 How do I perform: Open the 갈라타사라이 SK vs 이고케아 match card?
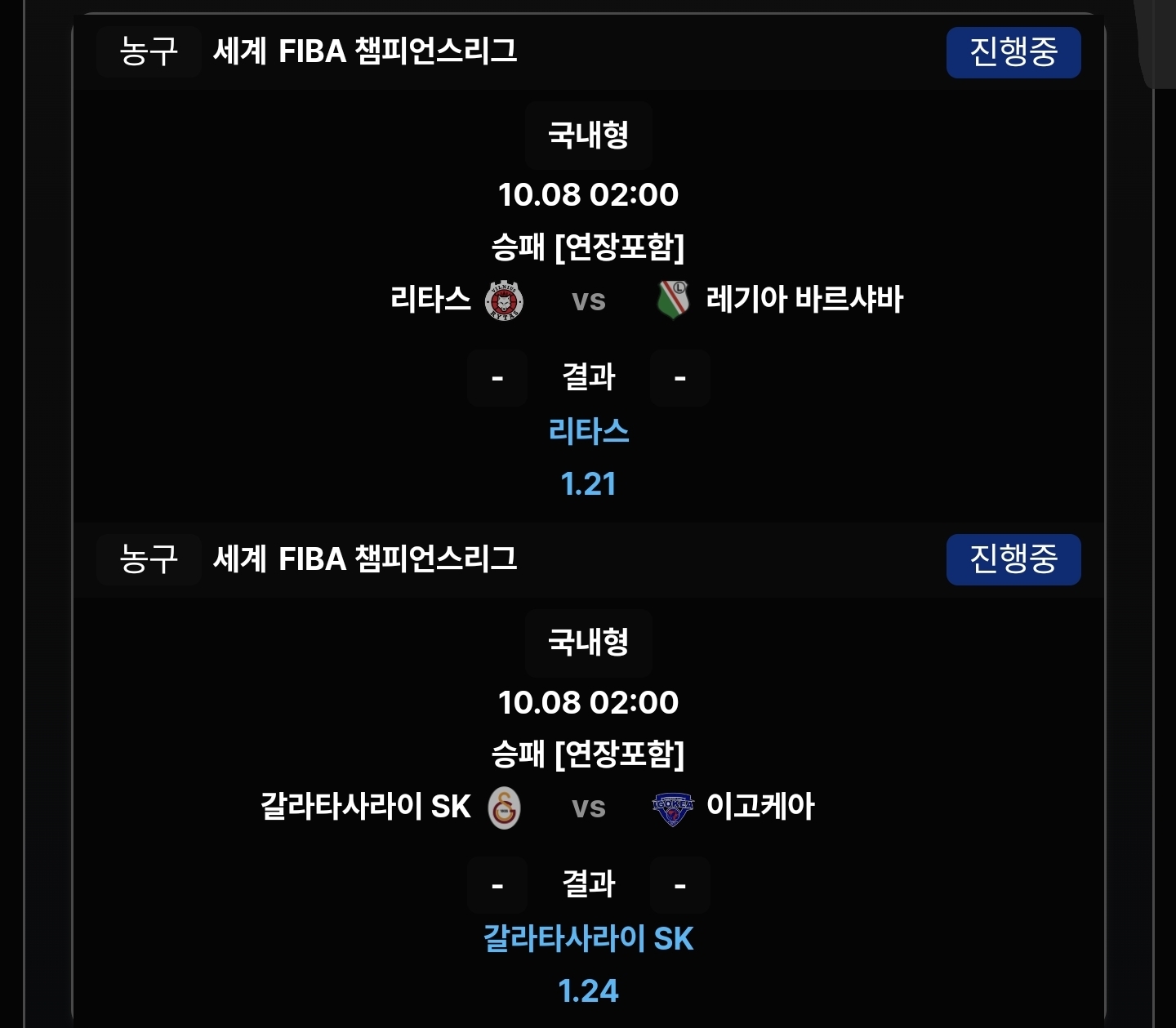(588, 808)
